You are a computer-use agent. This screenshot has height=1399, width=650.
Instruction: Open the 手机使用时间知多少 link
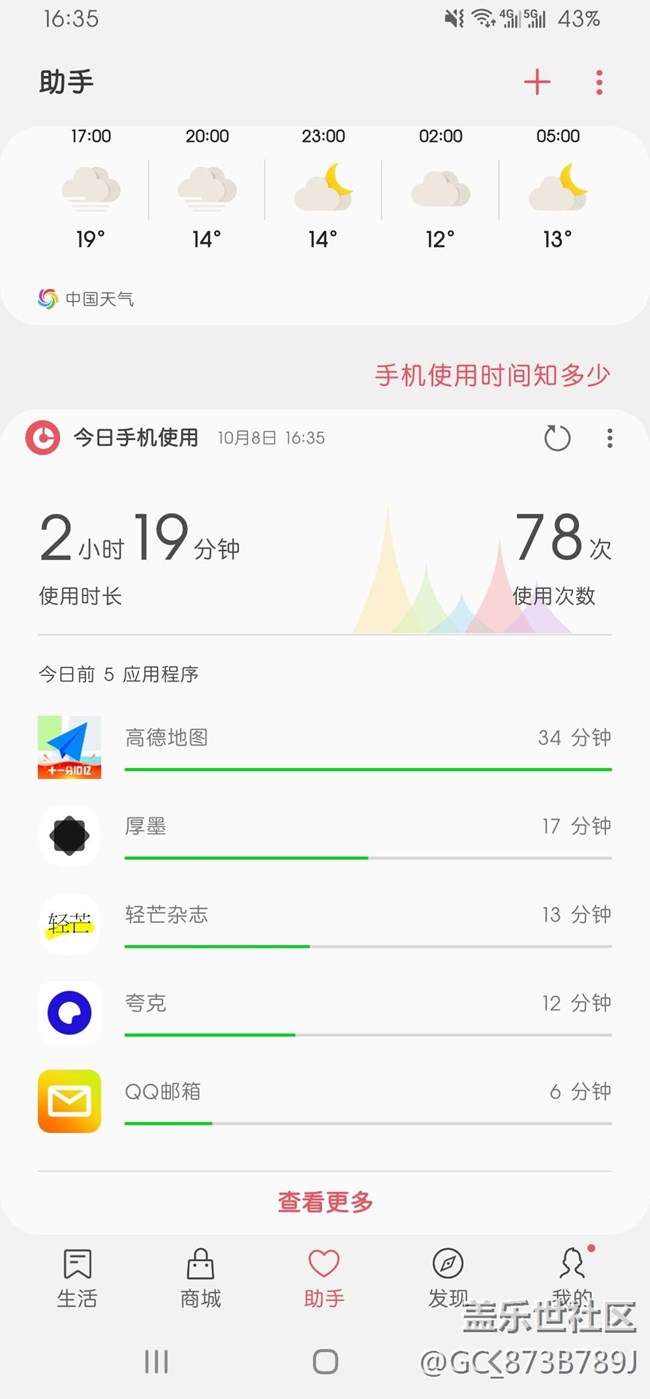tap(492, 375)
